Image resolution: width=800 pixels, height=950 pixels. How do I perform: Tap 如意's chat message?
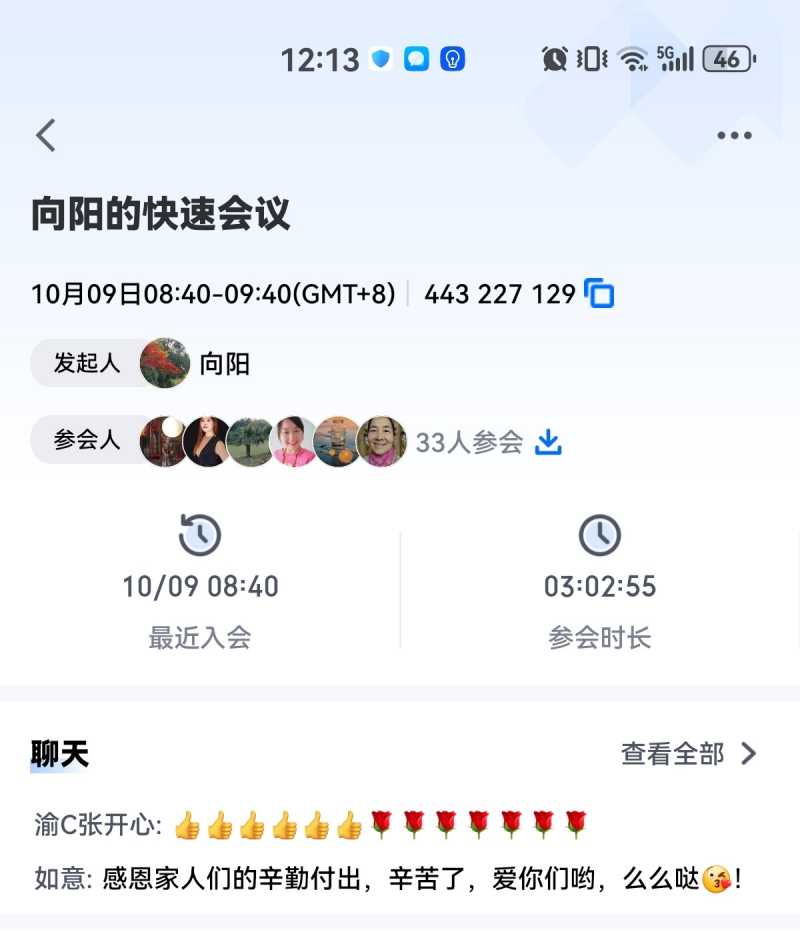(x=390, y=878)
